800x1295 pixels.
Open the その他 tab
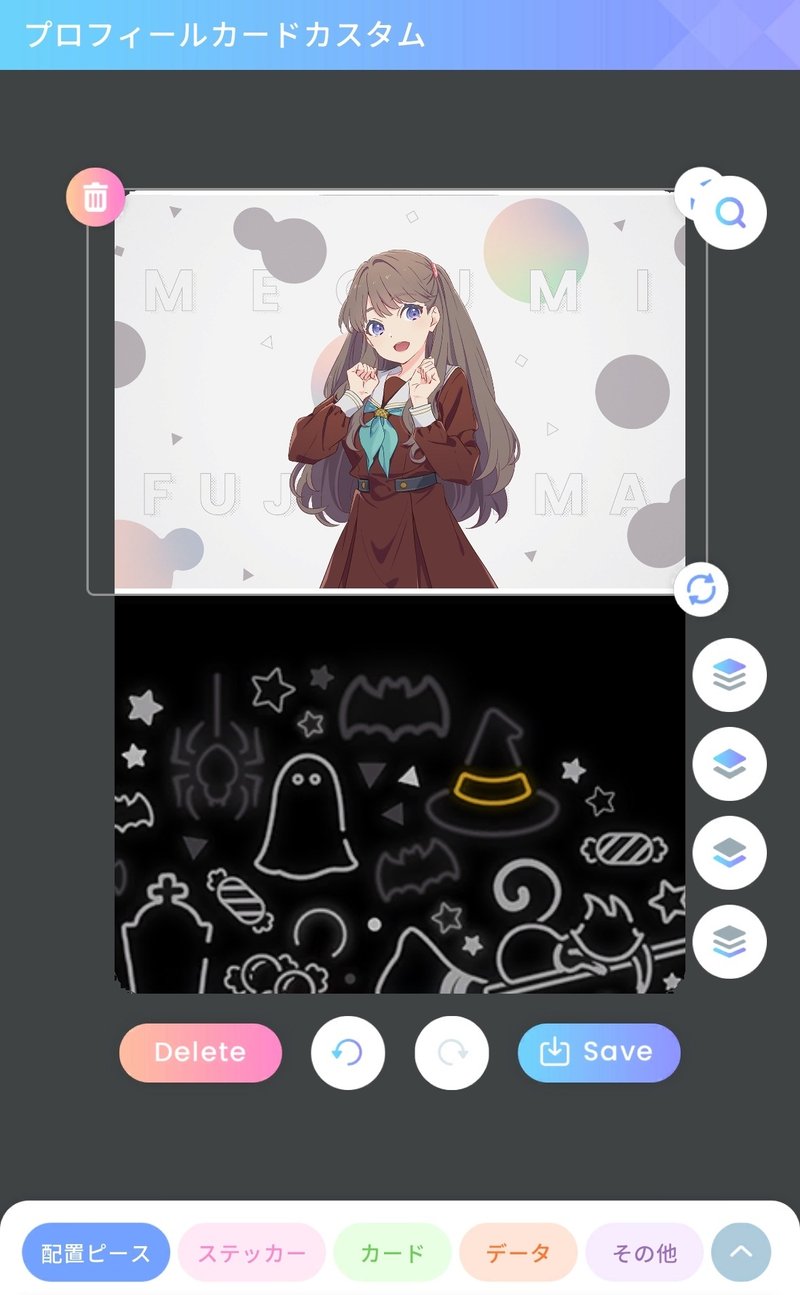[x=644, y=1252]
